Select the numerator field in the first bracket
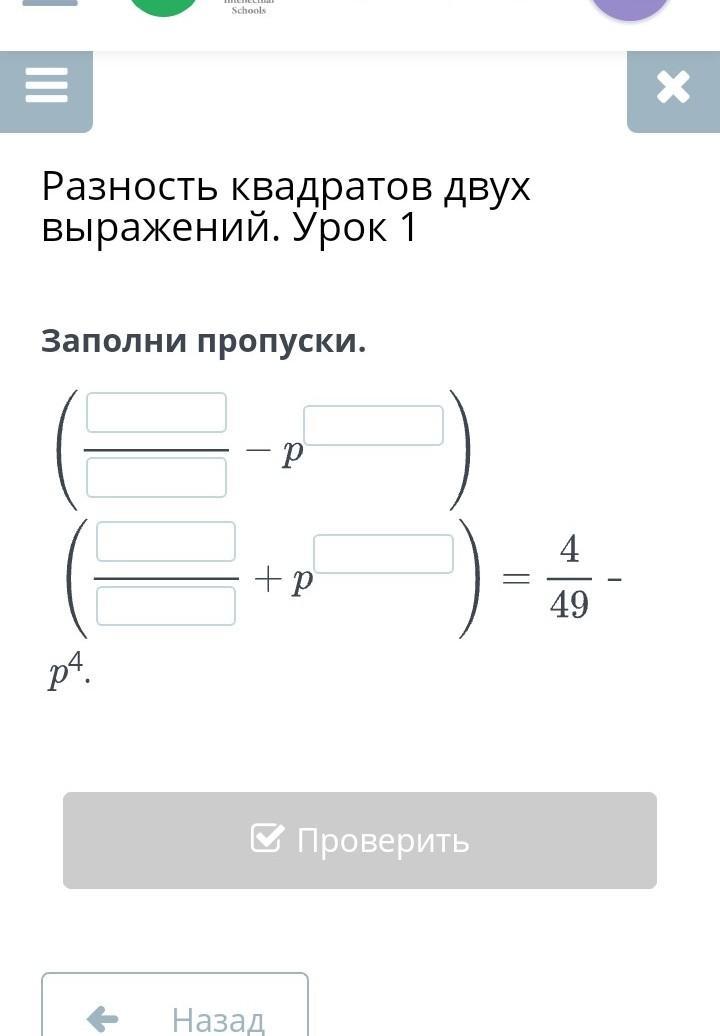720x1036 pixels. (x=156, y=413)
